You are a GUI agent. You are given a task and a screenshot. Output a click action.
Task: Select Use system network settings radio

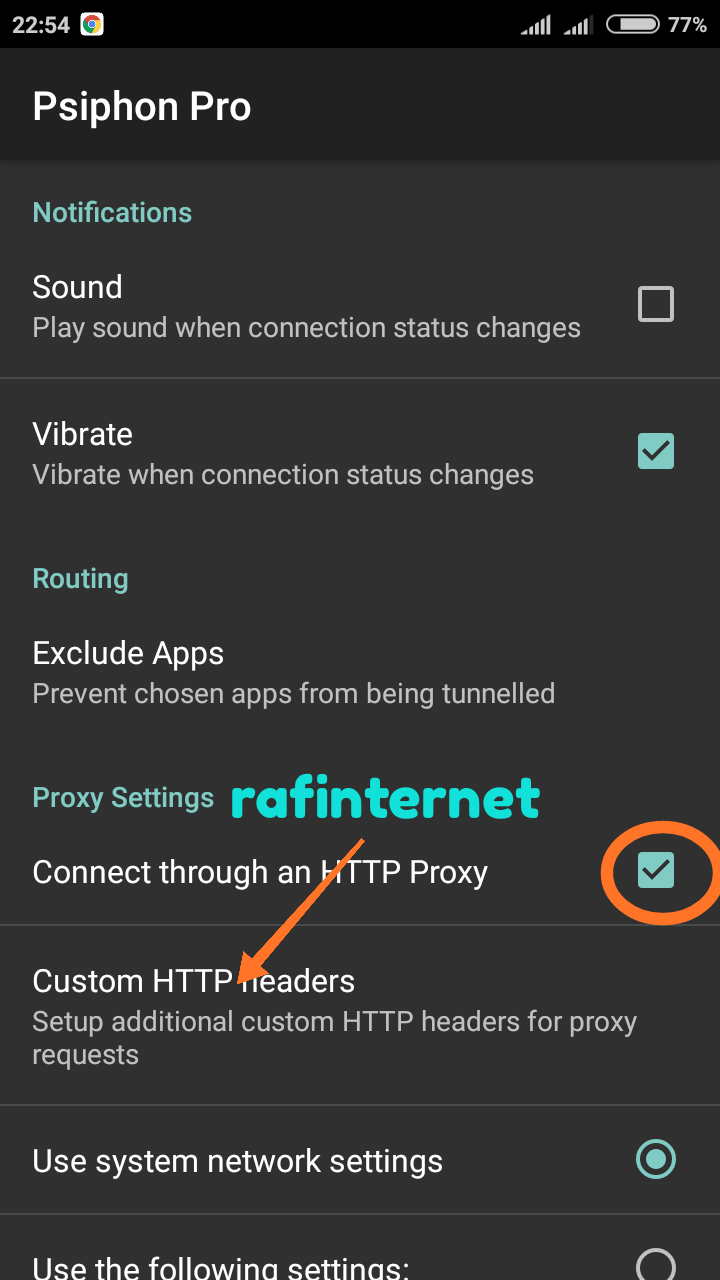656,1160
